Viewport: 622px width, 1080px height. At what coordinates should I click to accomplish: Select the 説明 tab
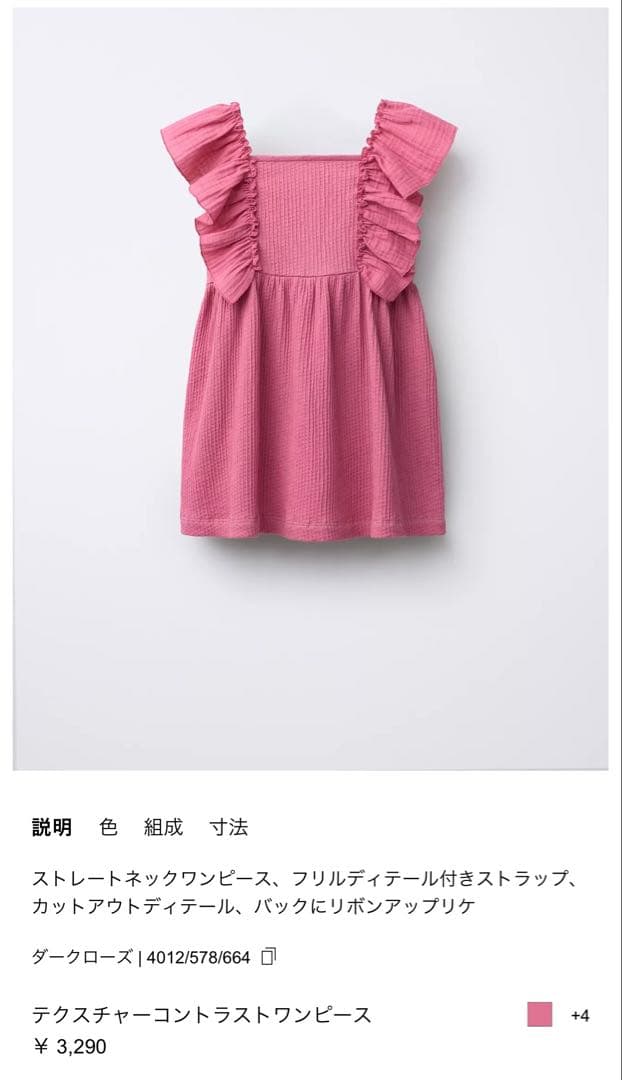click(52, 827)
